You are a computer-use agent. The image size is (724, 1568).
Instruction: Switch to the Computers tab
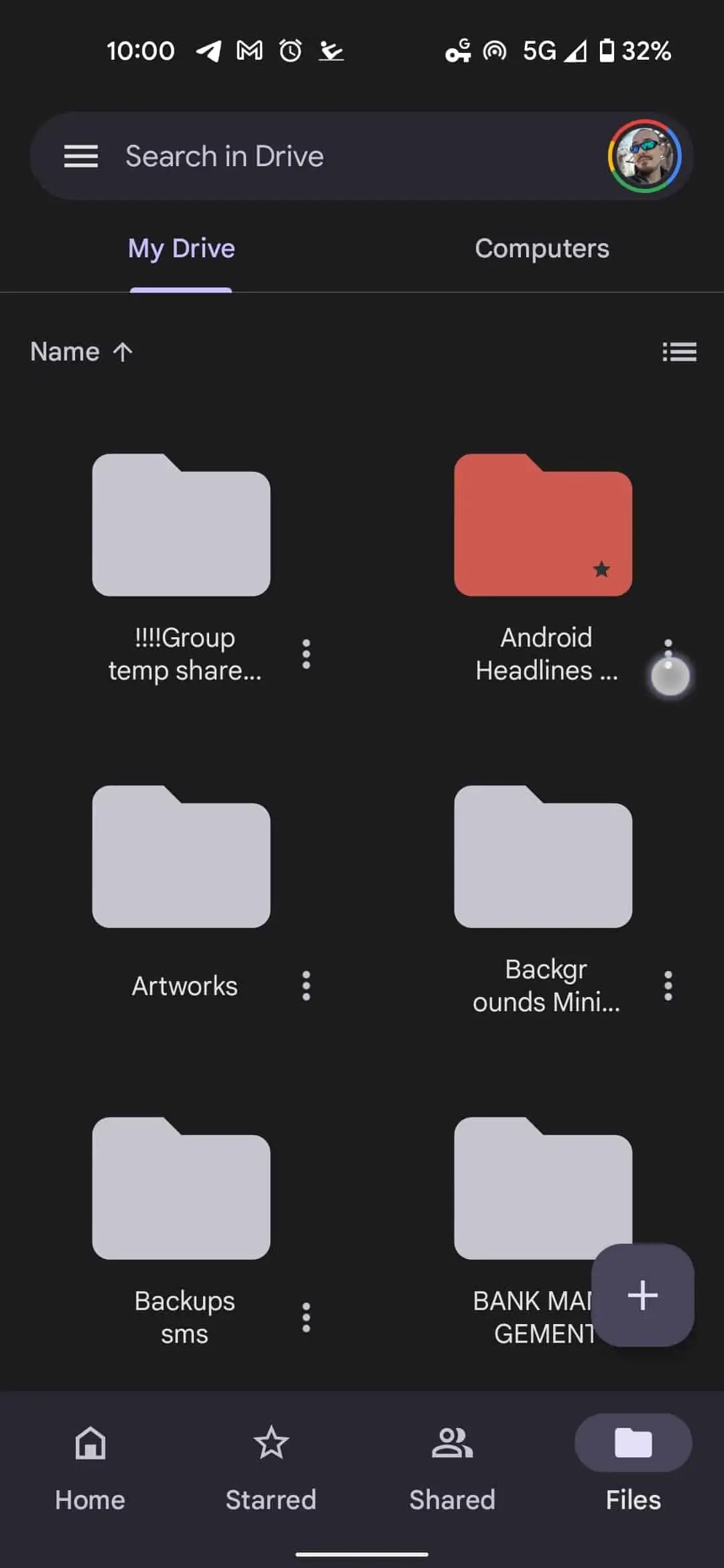coord(541,248)
